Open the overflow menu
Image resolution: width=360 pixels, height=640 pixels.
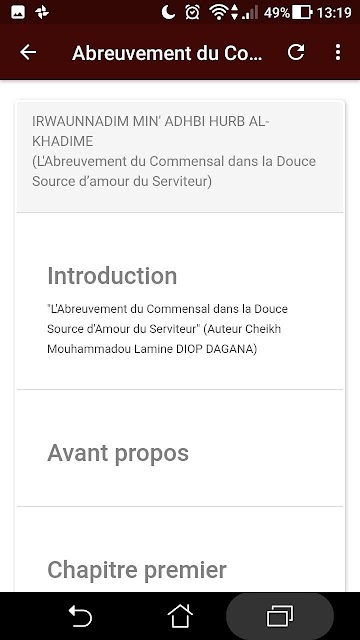tap(338, 52)
